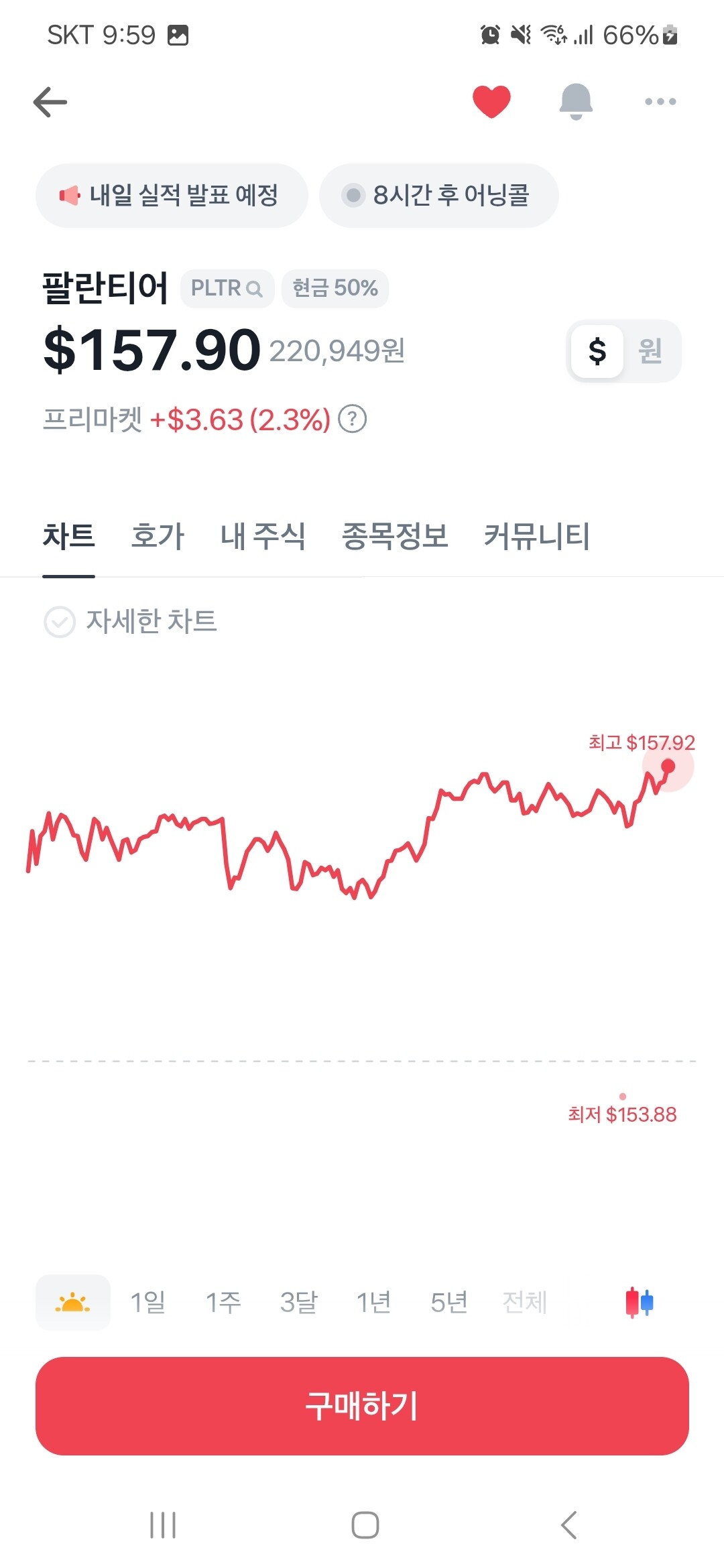View the 종목정보 tab

click(x=395, y=537)
